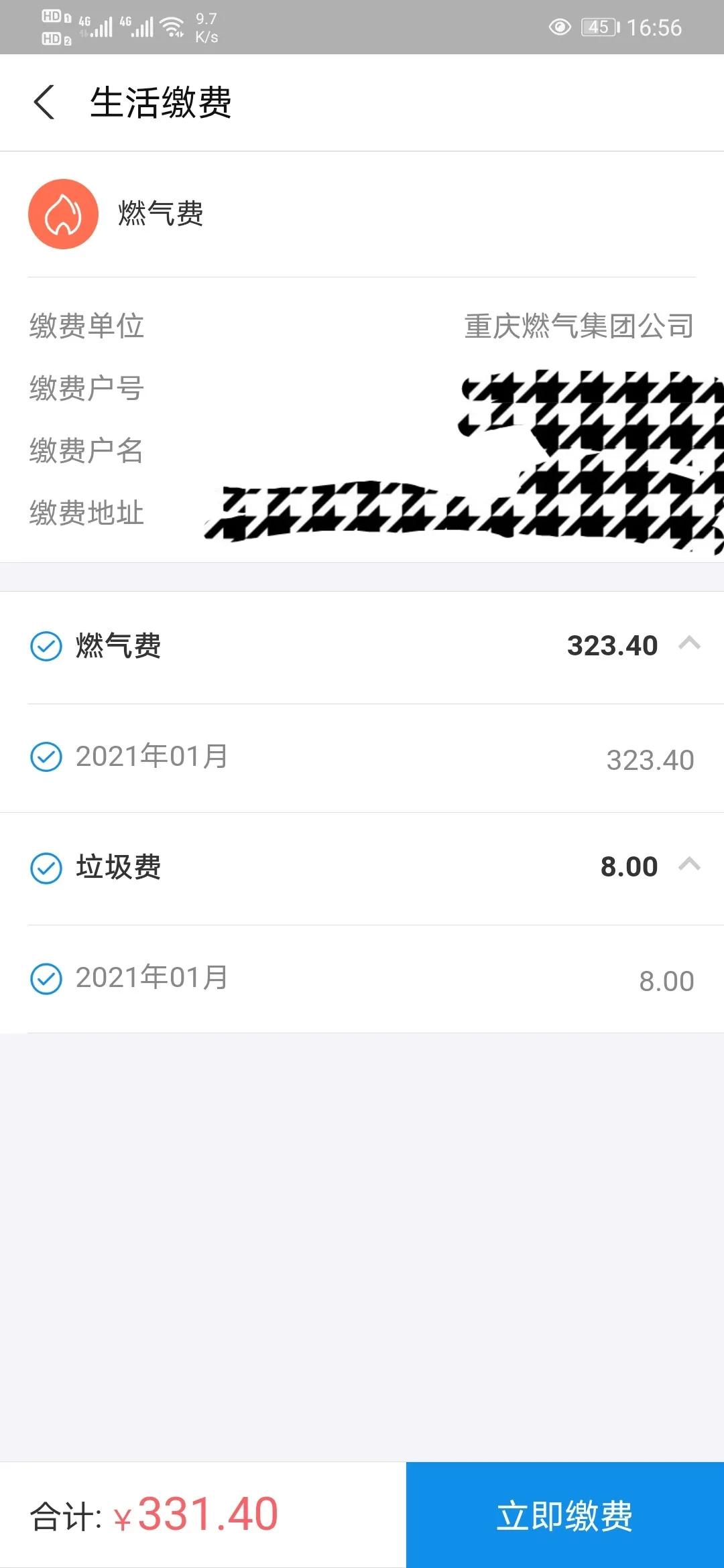Viewport: 724px width, 1568px height.
Task: Tap the orange gas flame icon
Action: coord(63,214)
